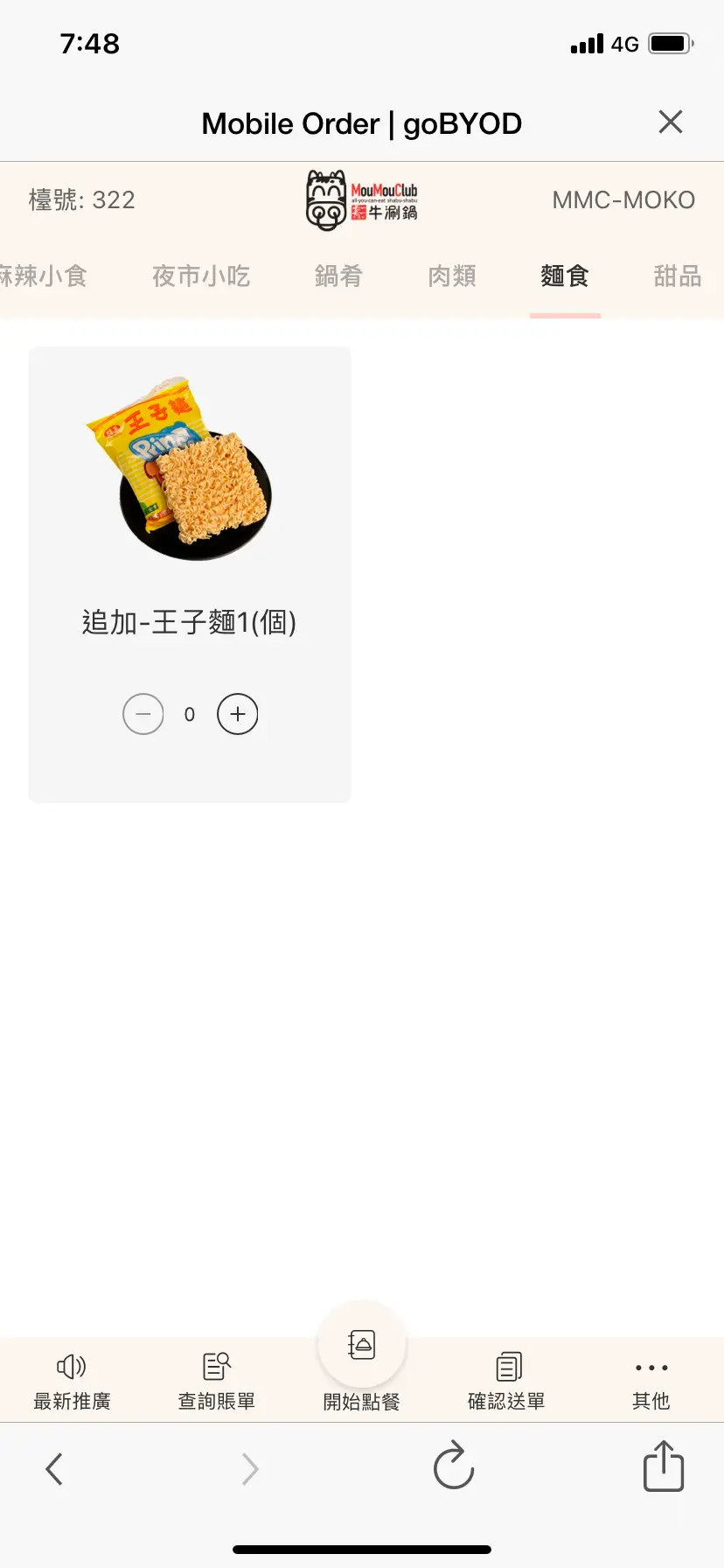Go back to the previous page
This screenshot has width=724, height=1568.
coord(54,1469)
